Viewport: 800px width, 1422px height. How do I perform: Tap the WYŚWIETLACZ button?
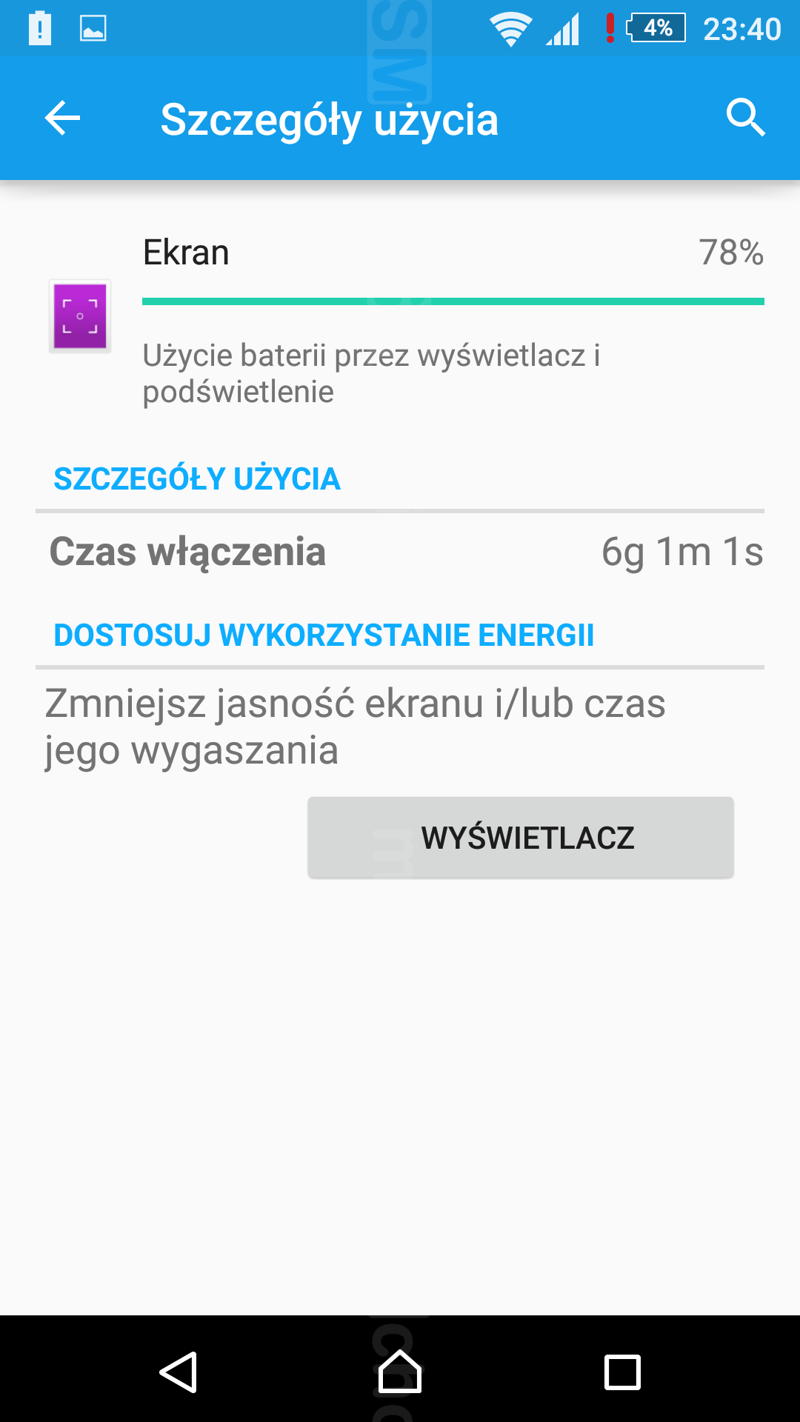pyautogui.click(x=520, y=838)
